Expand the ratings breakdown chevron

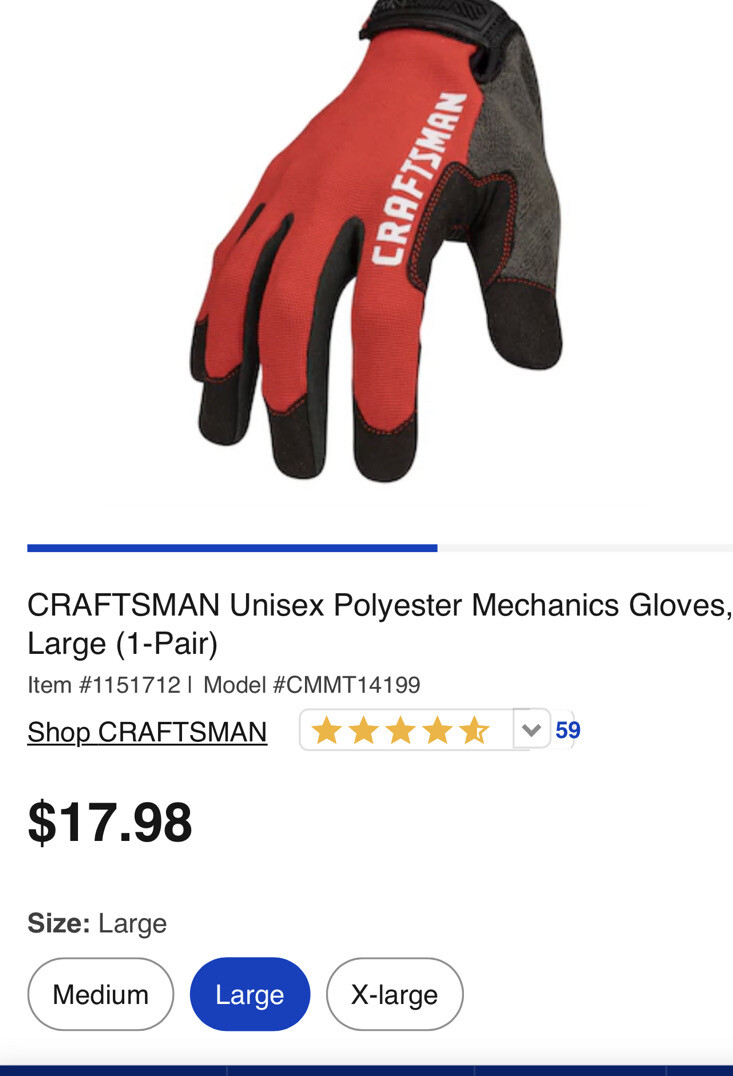(531, 729)
